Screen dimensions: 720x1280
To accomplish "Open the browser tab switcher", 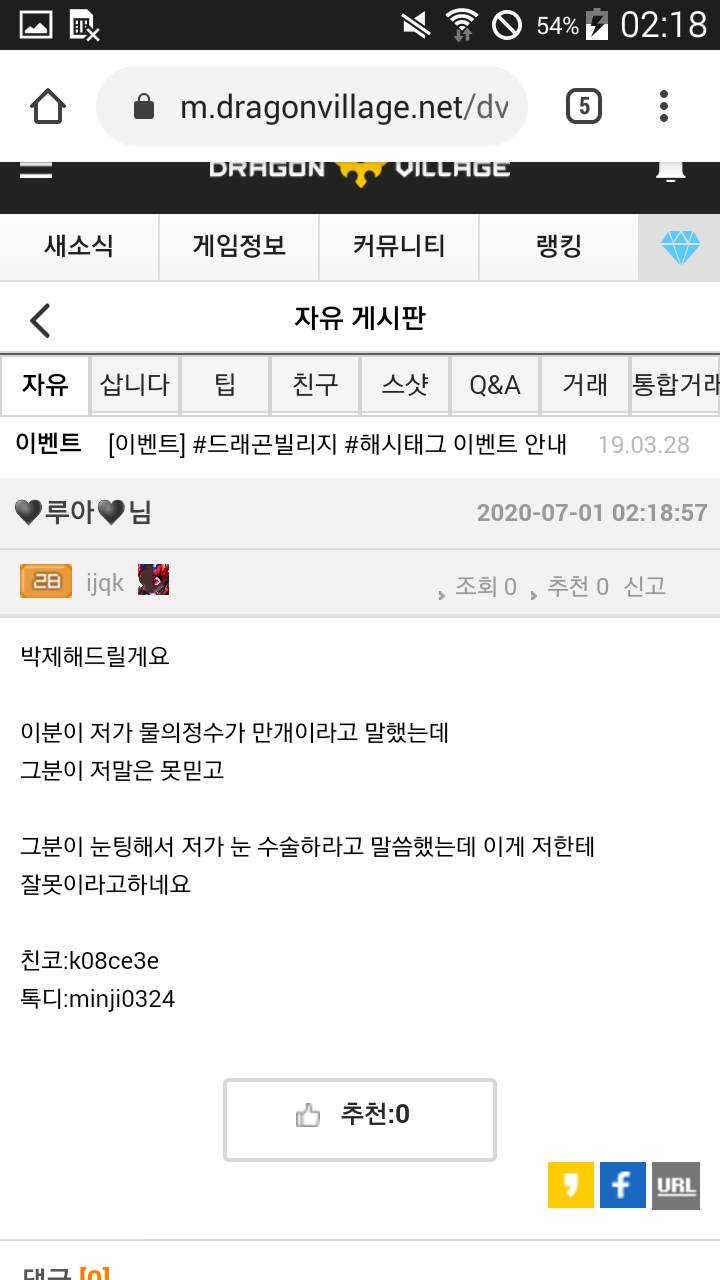I will pos(584,106).
